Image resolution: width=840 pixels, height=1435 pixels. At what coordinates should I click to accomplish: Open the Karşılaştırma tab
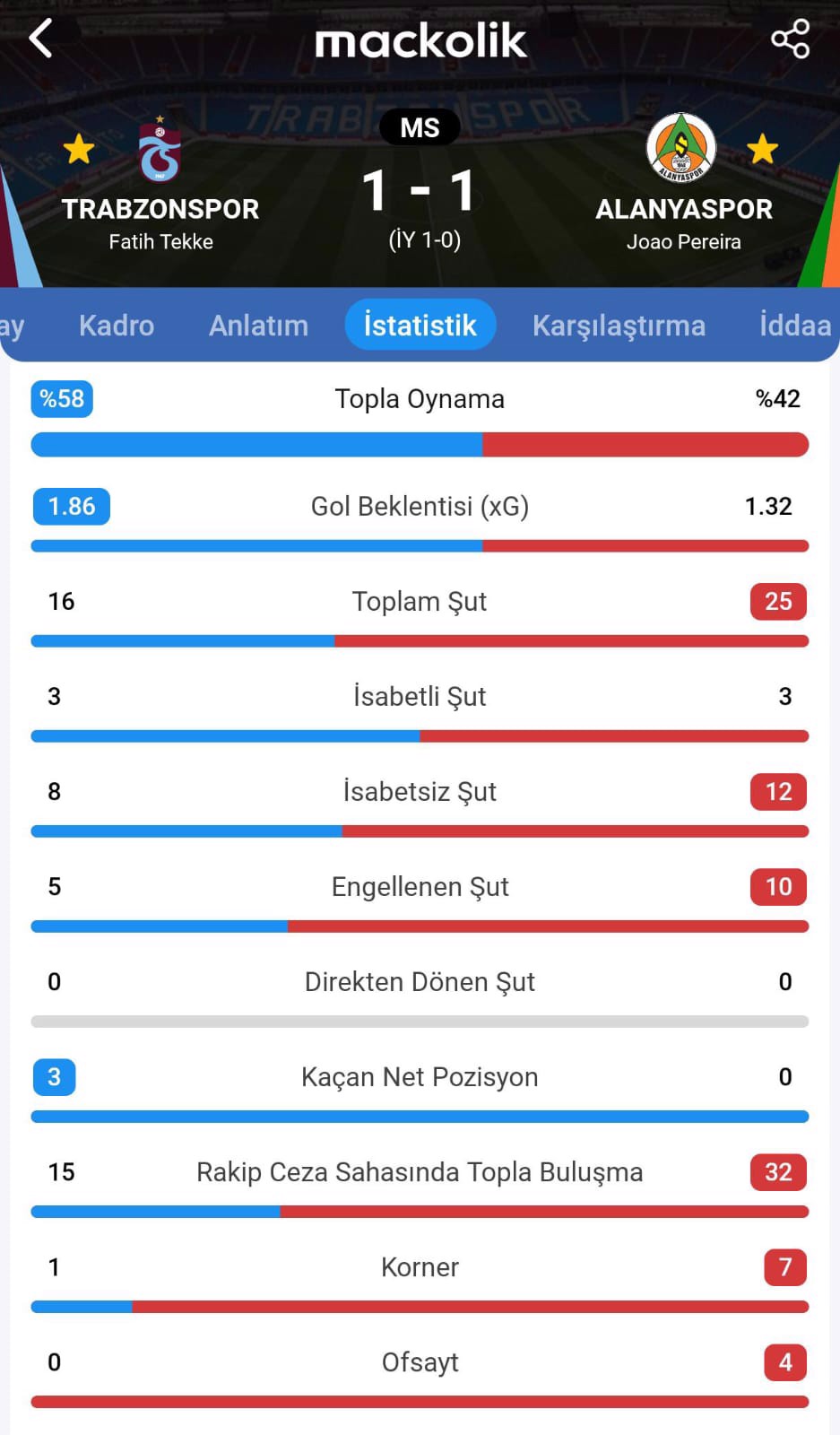619,325
